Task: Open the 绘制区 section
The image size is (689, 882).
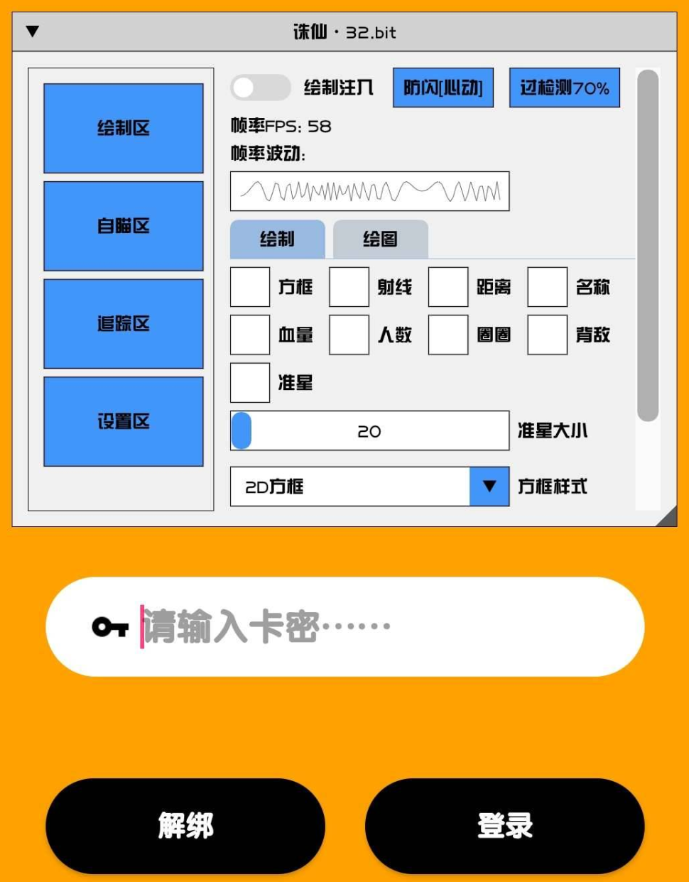Action: pos(123,128)
